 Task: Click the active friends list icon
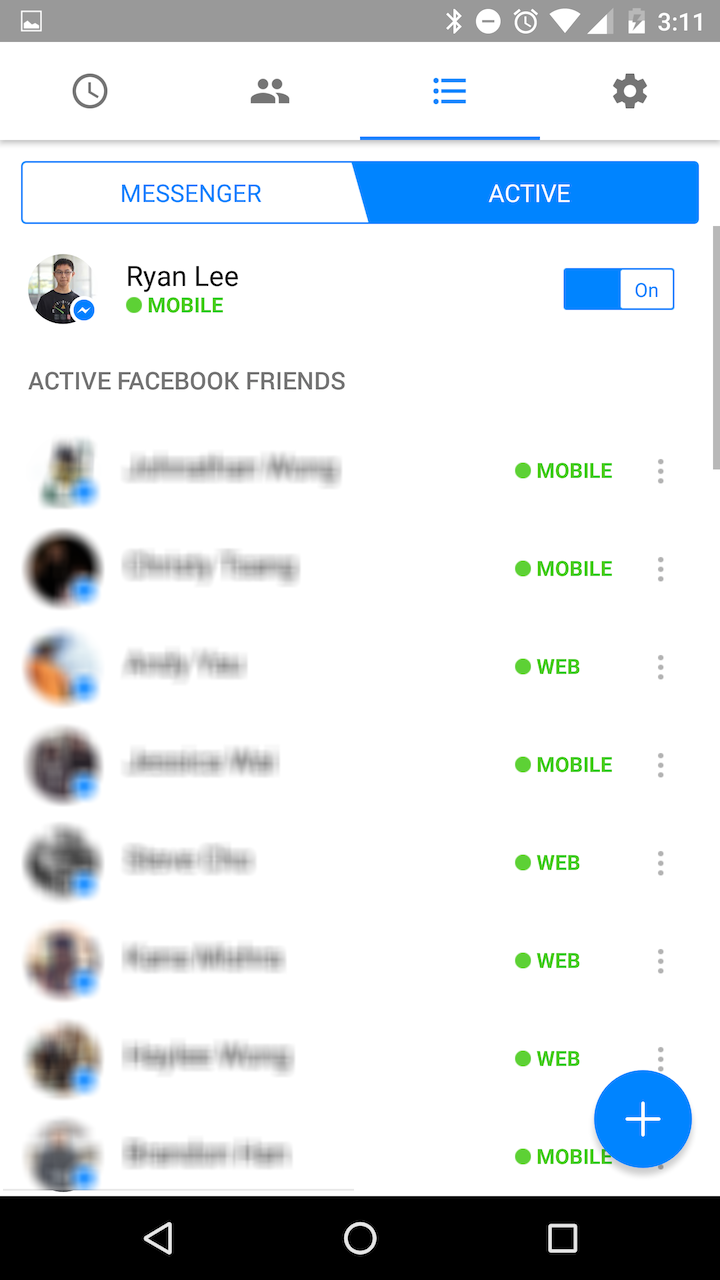pyautogui.click(x=449, y=91)
